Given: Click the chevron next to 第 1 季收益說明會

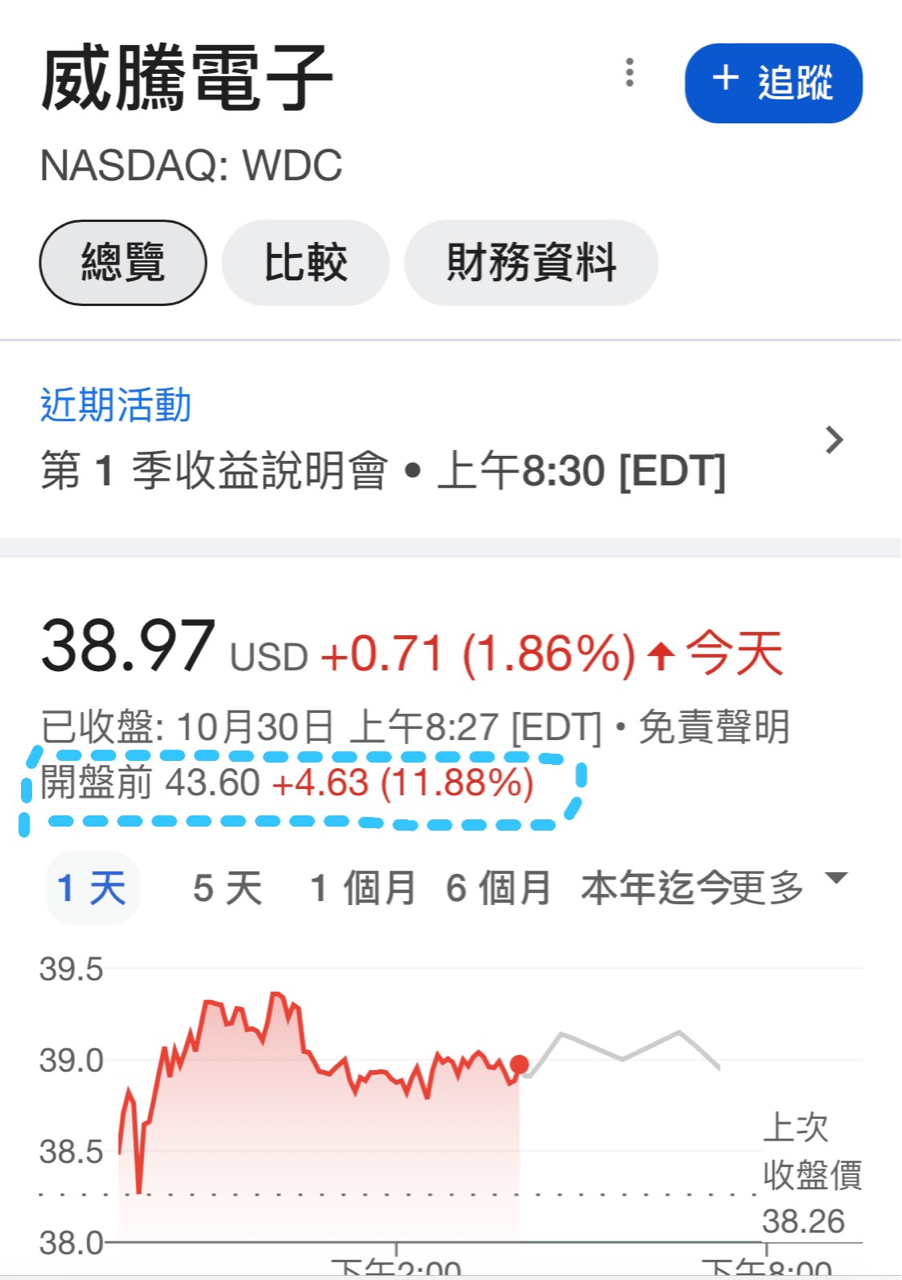Looking at the screenshot, I should click(836, 440).
